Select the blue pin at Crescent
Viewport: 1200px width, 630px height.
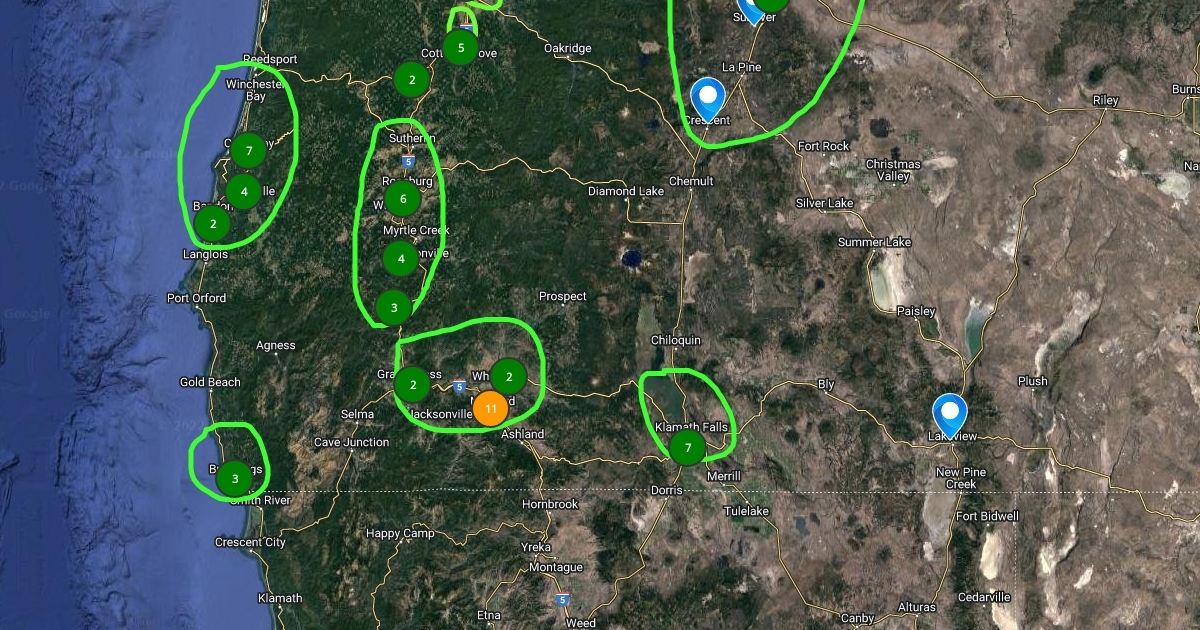tap(708, 98)
